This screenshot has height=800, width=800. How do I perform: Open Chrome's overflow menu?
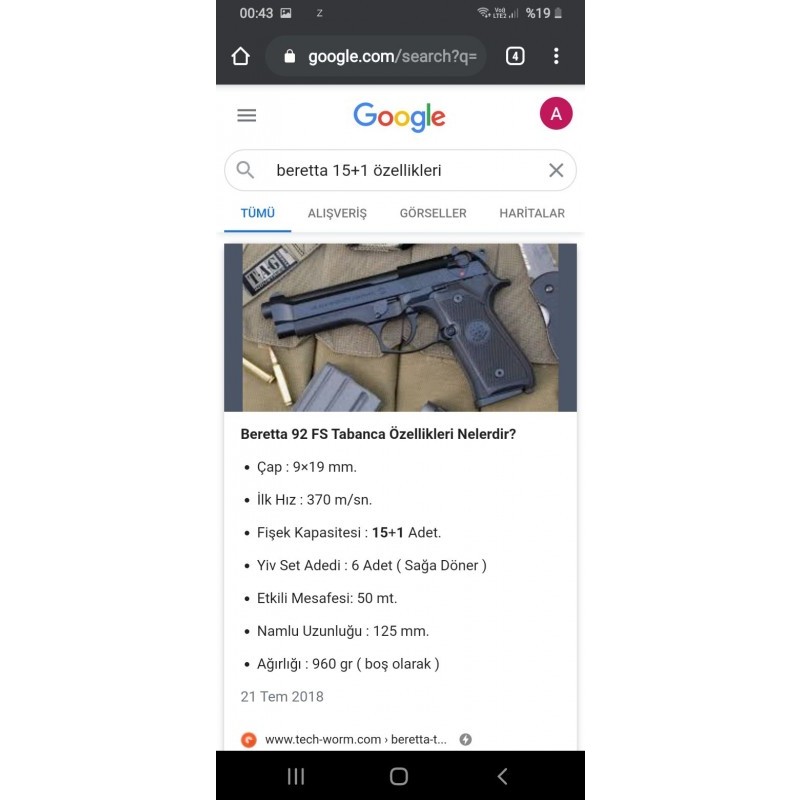pos(556,57)
